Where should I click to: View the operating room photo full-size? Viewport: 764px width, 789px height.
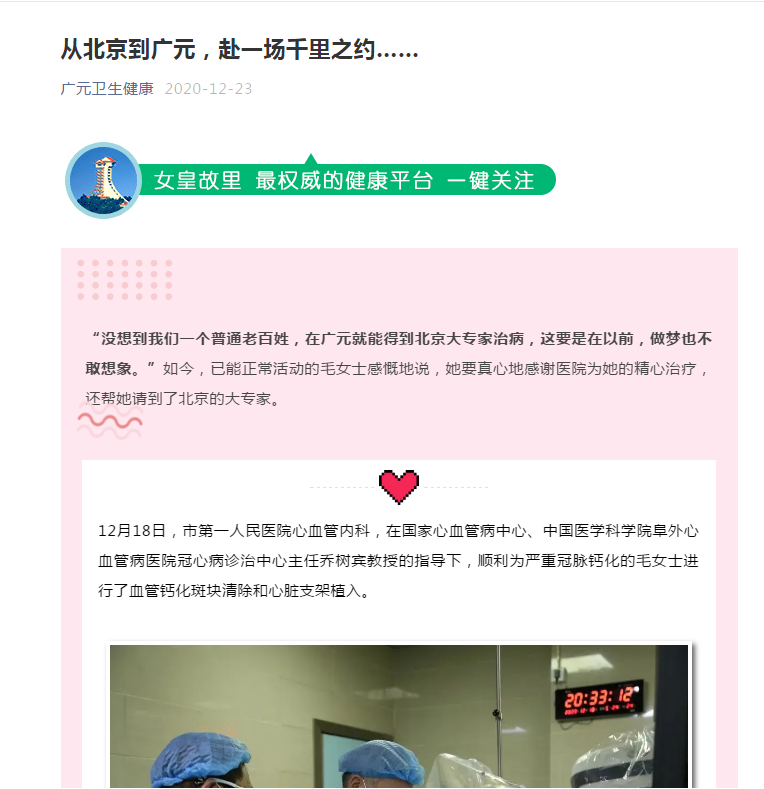tap(399, 715)
